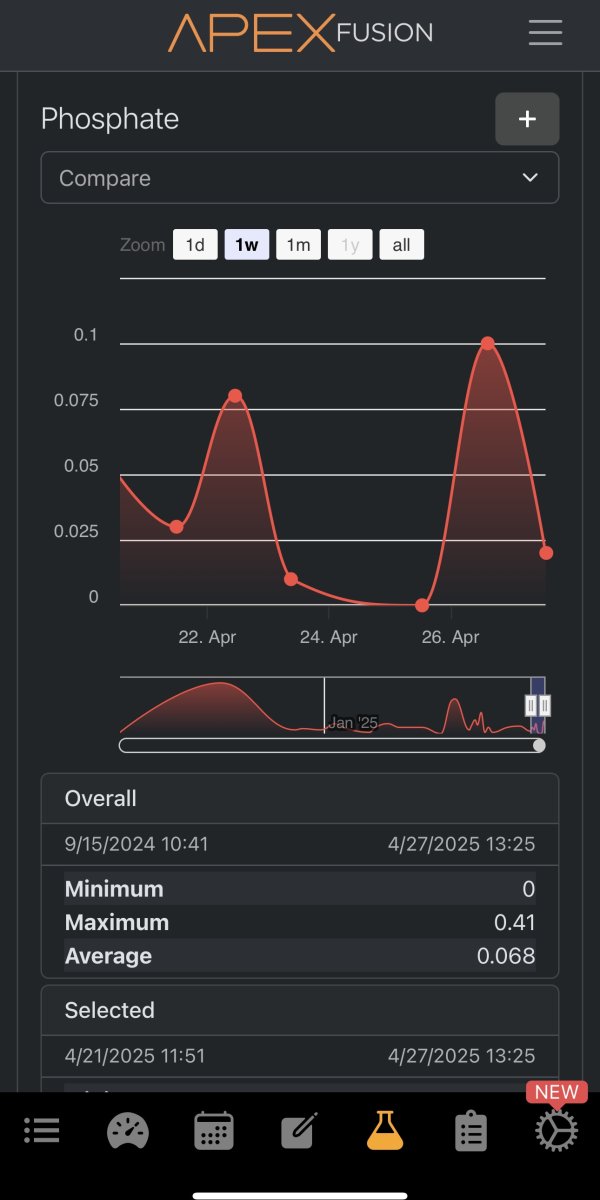This screenshot has width=600, height=1200.
Task: Show all data with zoom all
Action: click(x=401, y=245)
